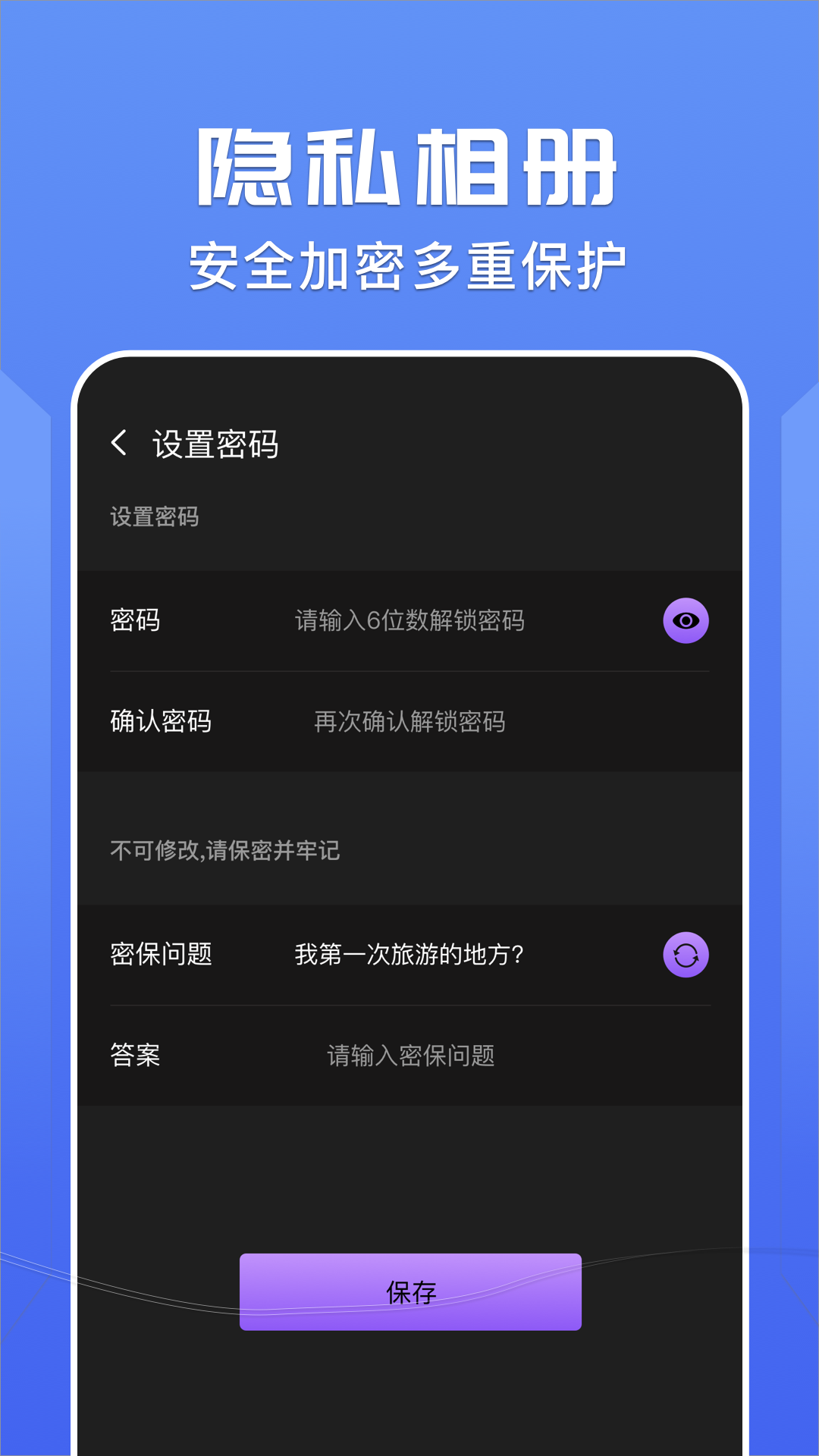Click the 请输入6位数解锁密码 input field

pos(409,620)
